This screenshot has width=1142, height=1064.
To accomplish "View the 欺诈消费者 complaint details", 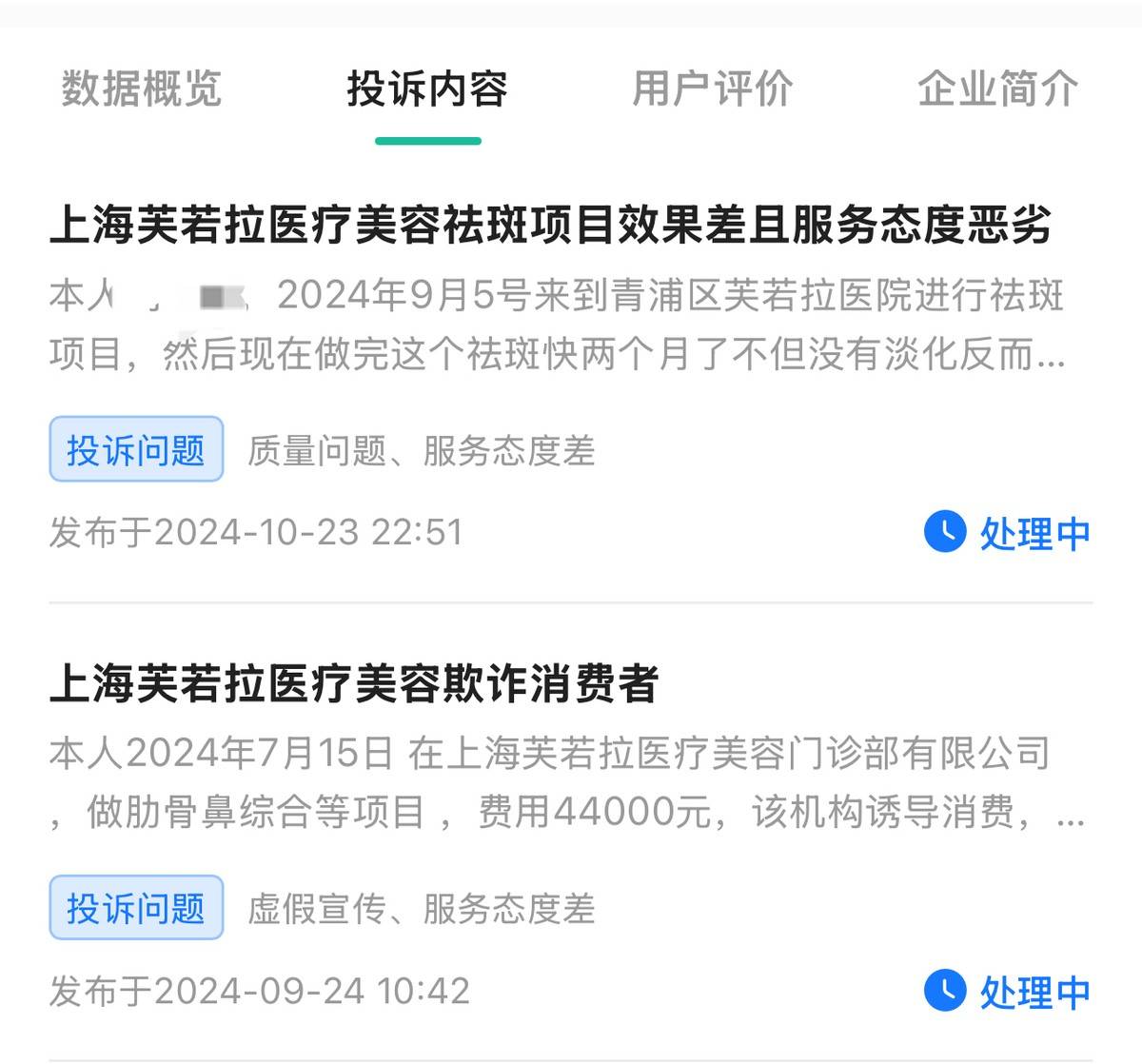I will (354, 684).
